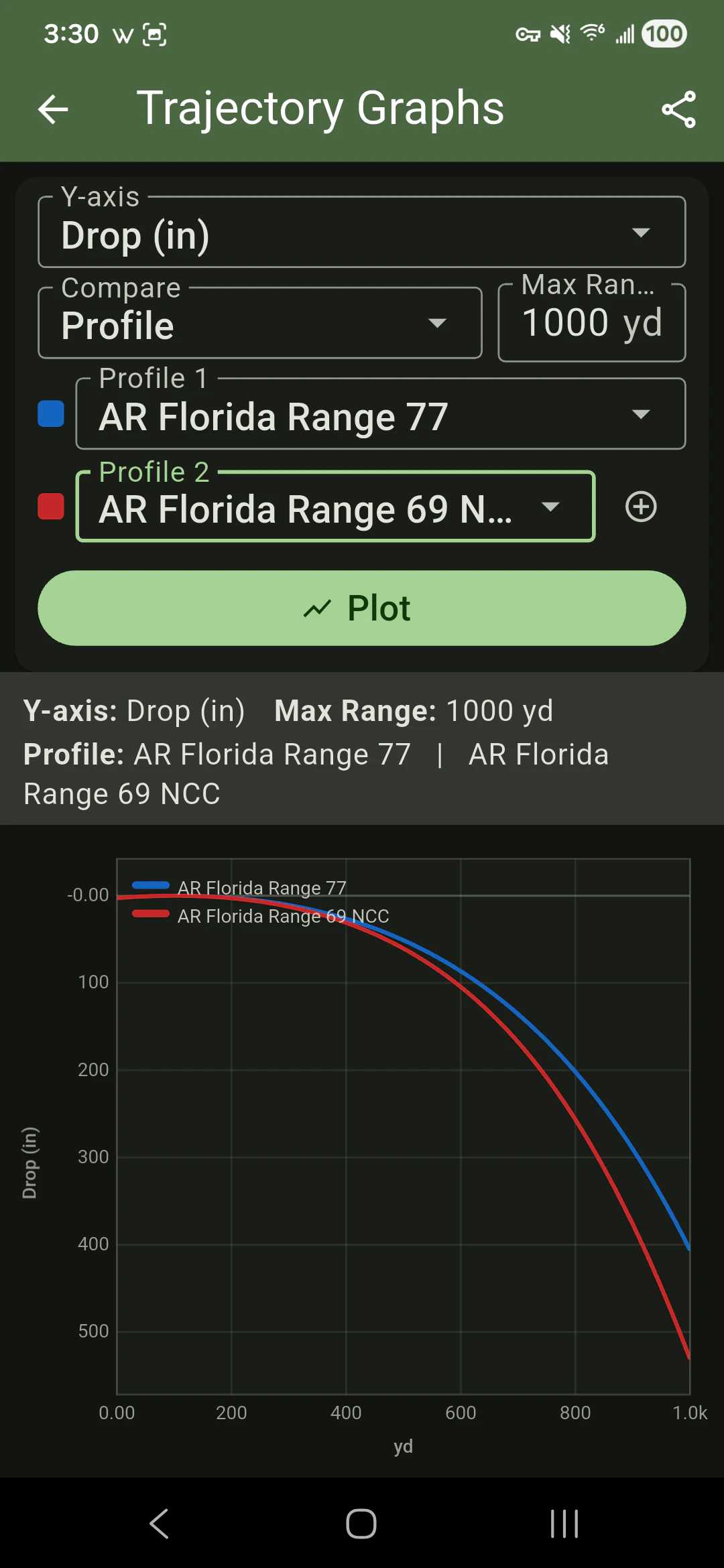Open recent apps from navigation bar
724x1568 pixels.
point(564,1524)
